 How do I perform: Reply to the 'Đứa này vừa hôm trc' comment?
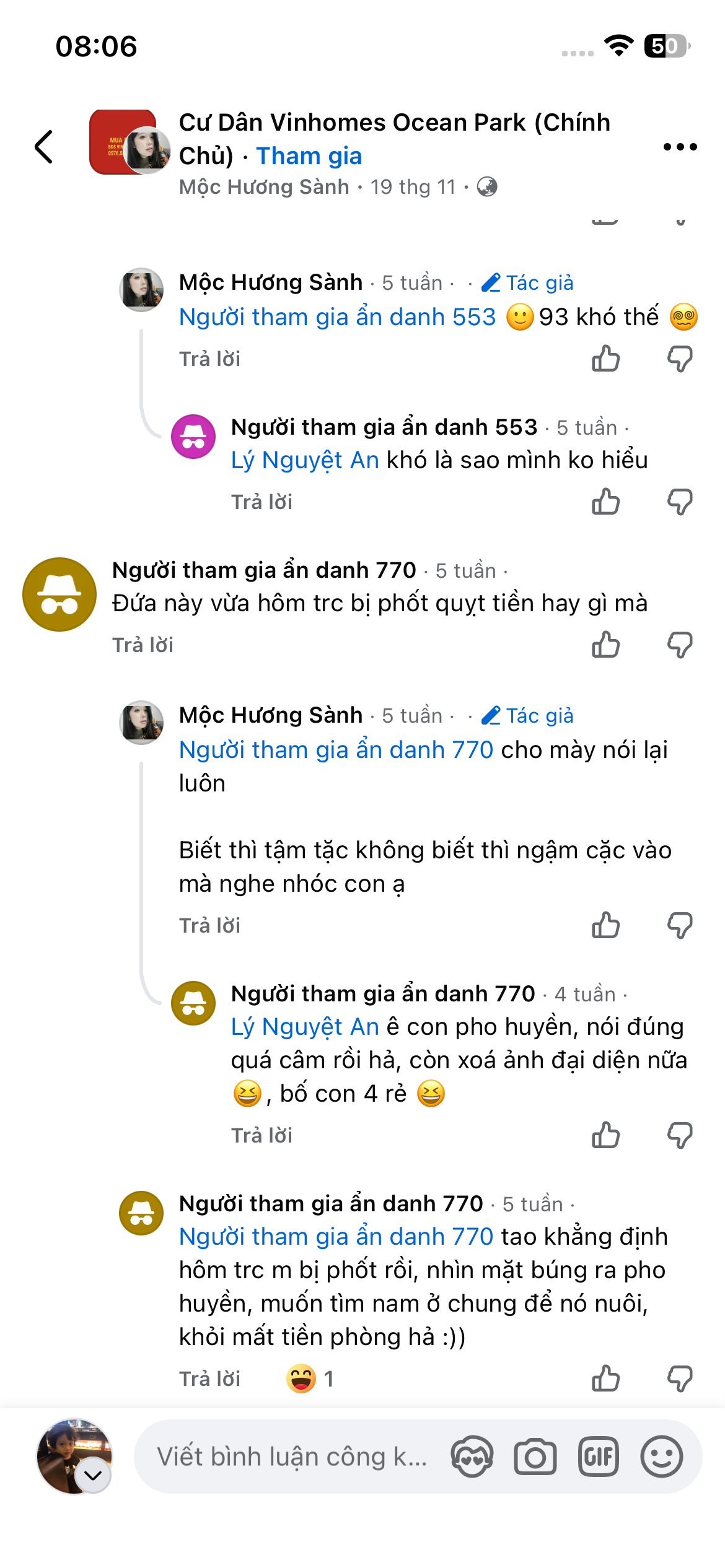[x=143, y=645]
